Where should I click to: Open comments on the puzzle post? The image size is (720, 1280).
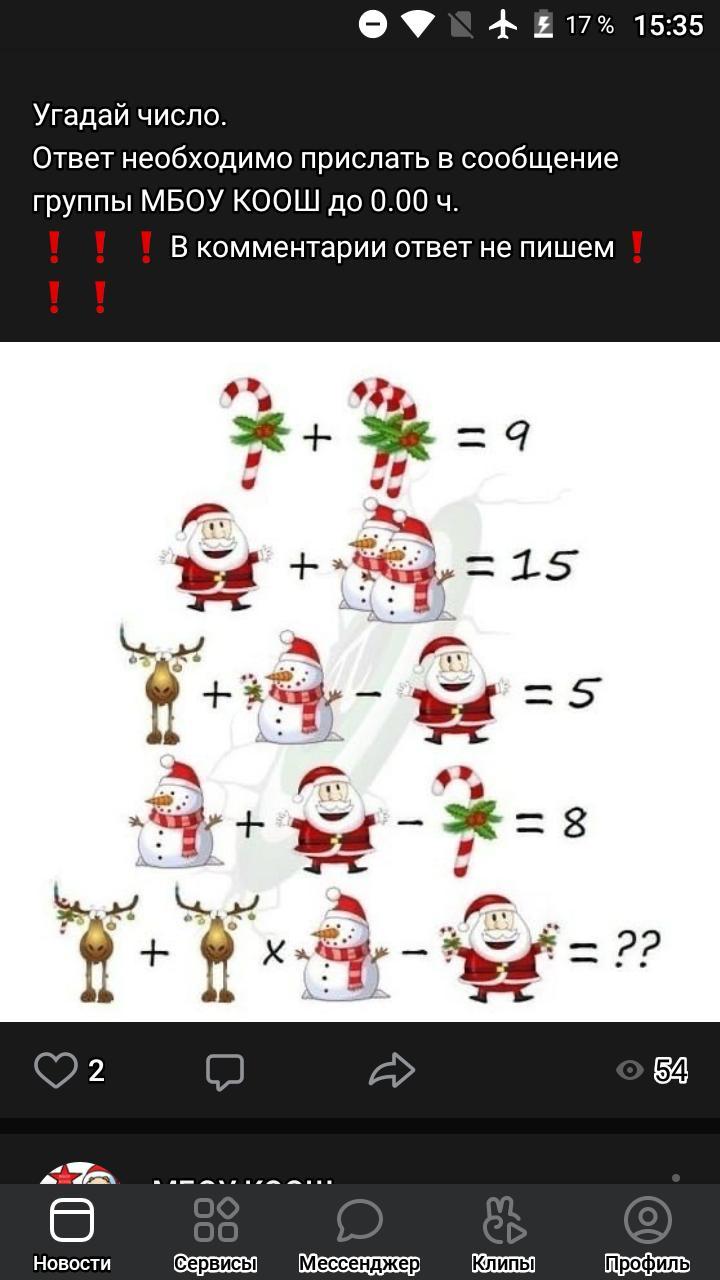point(225,1070)
